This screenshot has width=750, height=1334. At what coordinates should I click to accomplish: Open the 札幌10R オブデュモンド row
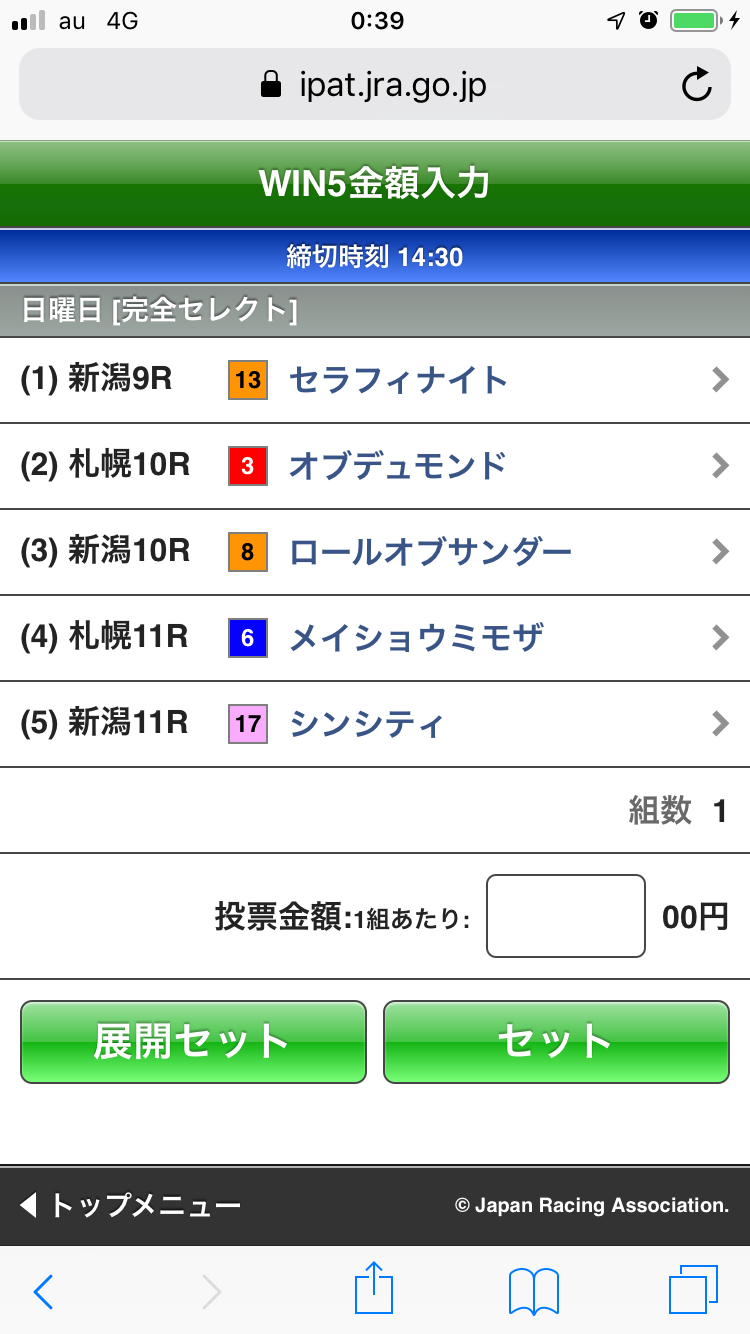tap(375, 466)
